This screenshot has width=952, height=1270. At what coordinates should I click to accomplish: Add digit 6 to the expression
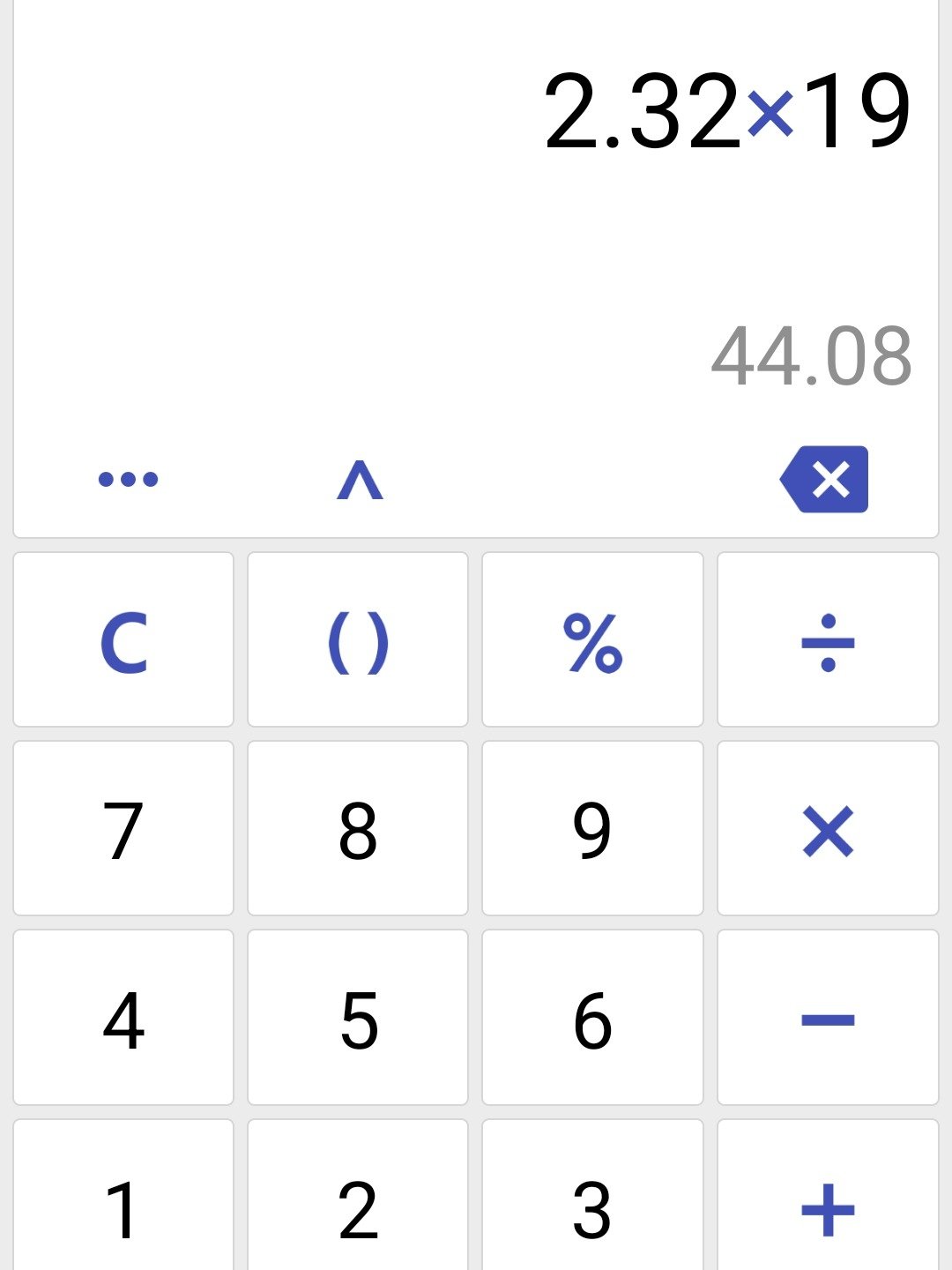tap(592, 1018)
